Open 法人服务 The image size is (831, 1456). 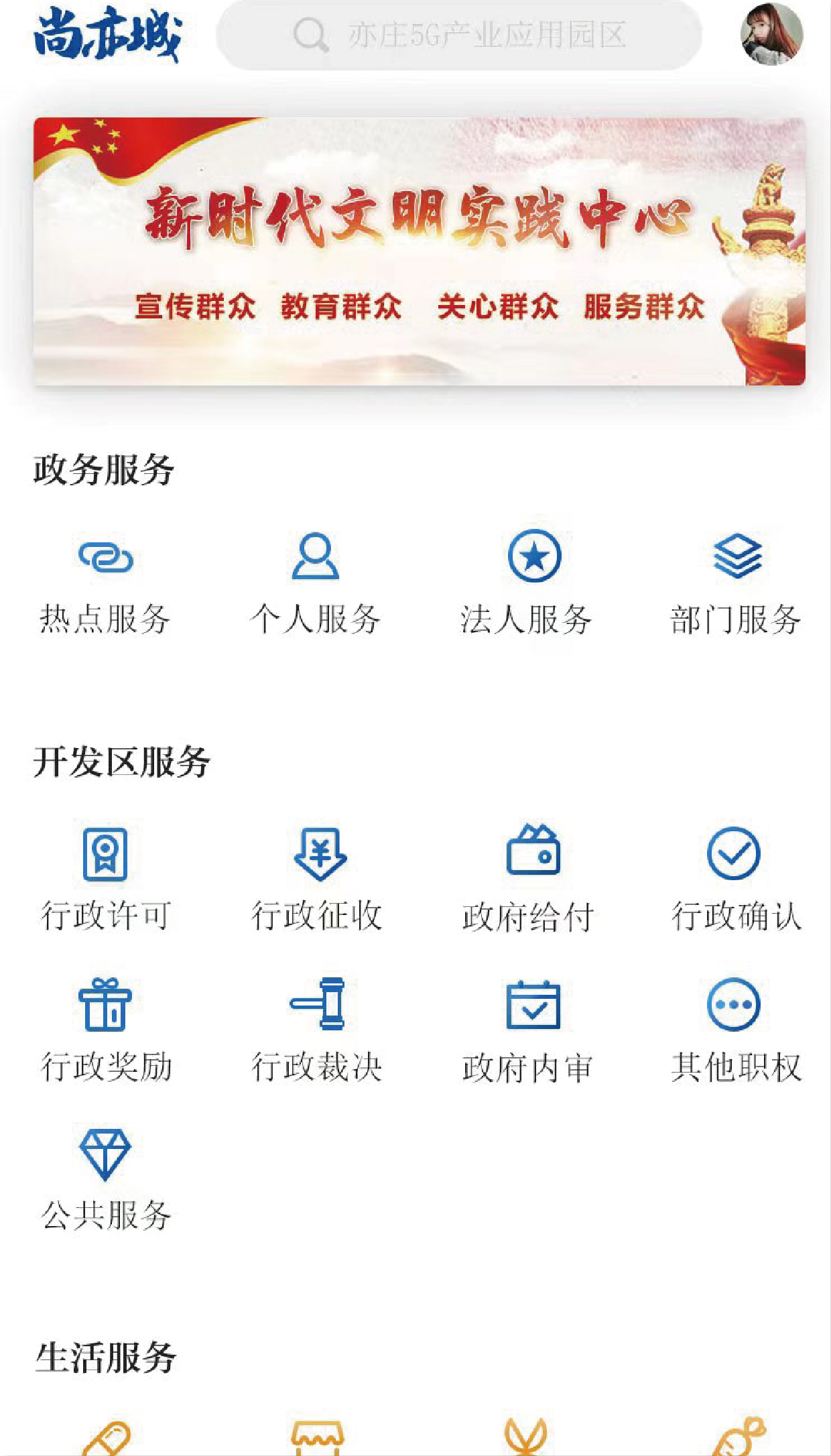527,583
